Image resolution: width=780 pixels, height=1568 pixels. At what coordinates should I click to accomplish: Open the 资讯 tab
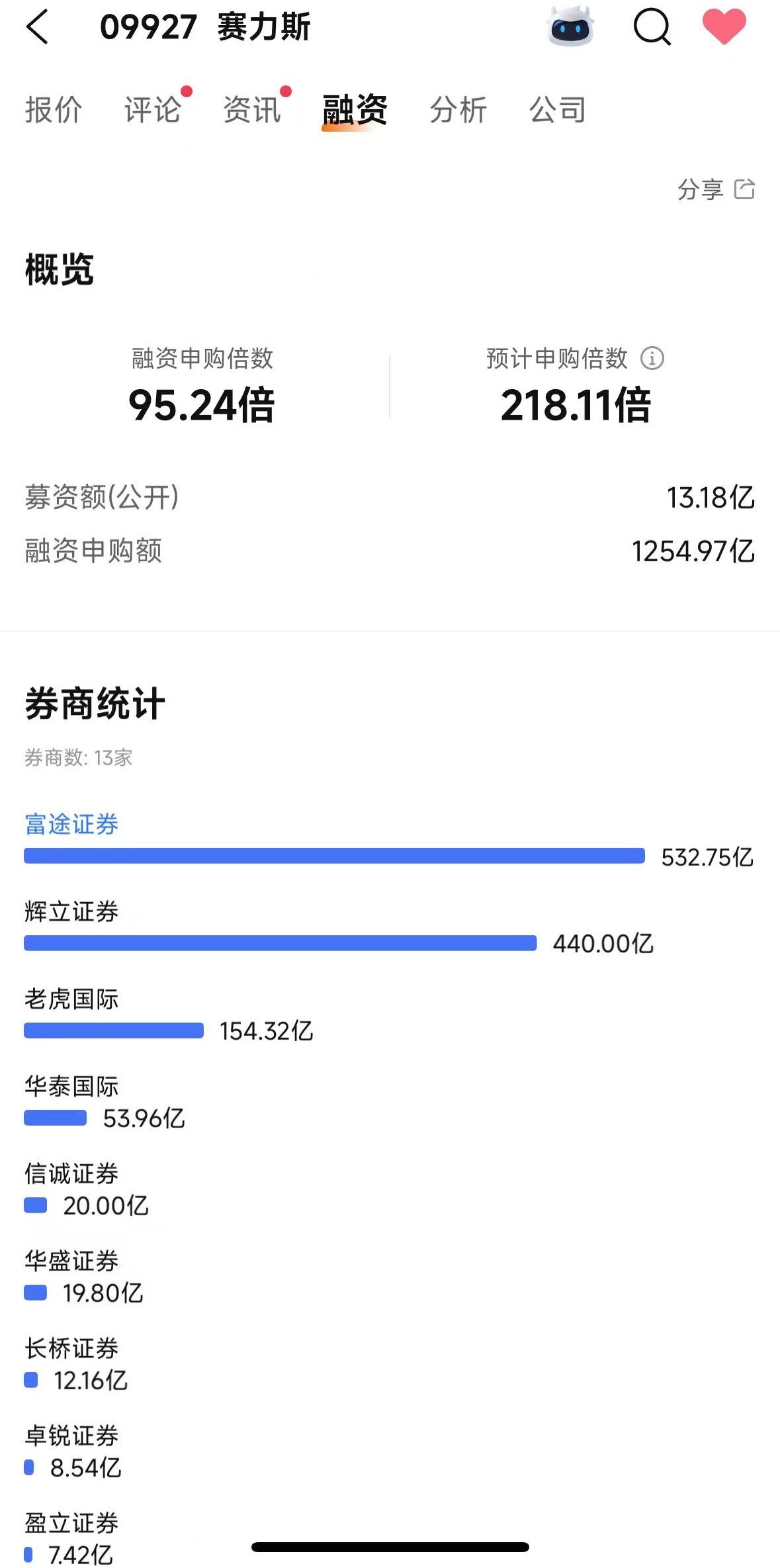click(x=252, y=110)
